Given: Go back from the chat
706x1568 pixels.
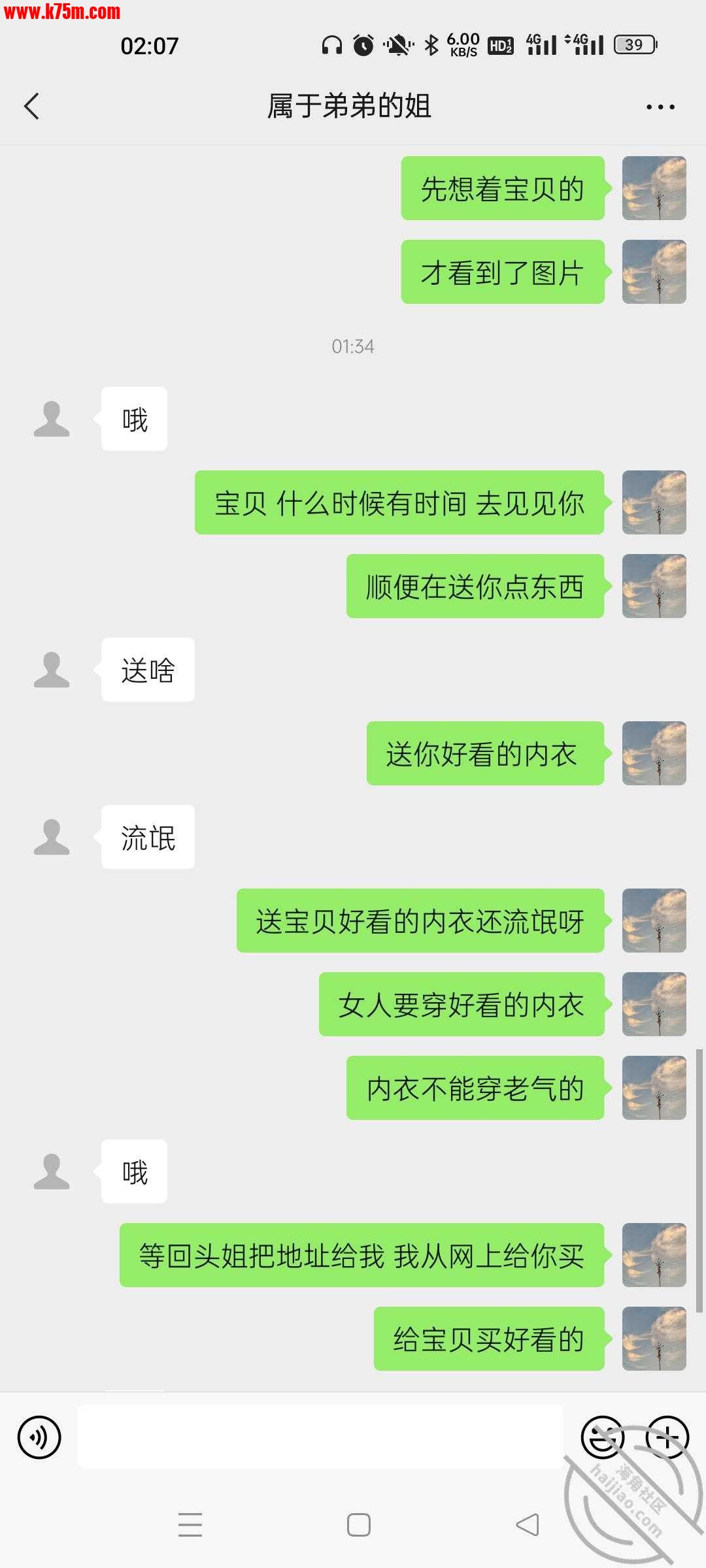Looking at the screenshot, I should (x=31, y=106).
